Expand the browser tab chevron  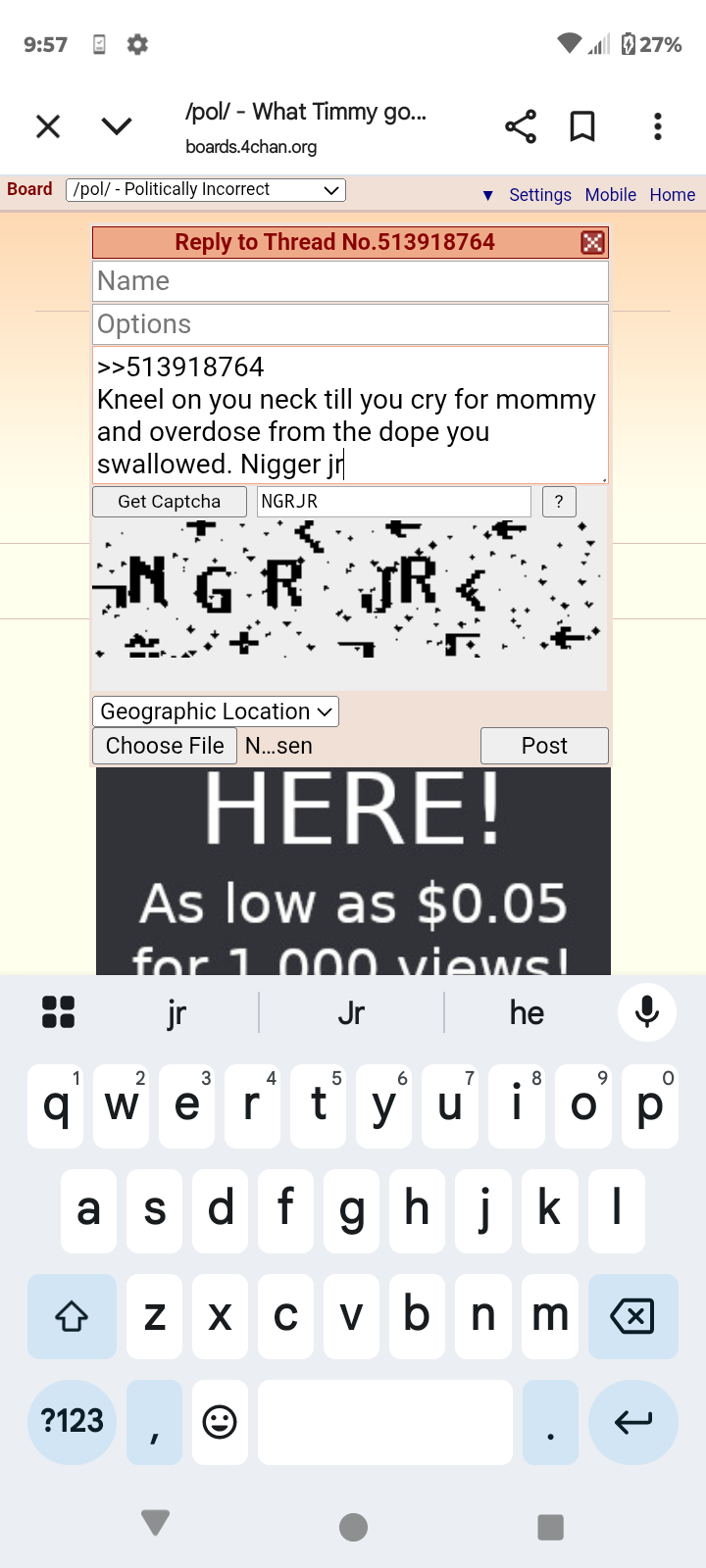pos(117,126)
